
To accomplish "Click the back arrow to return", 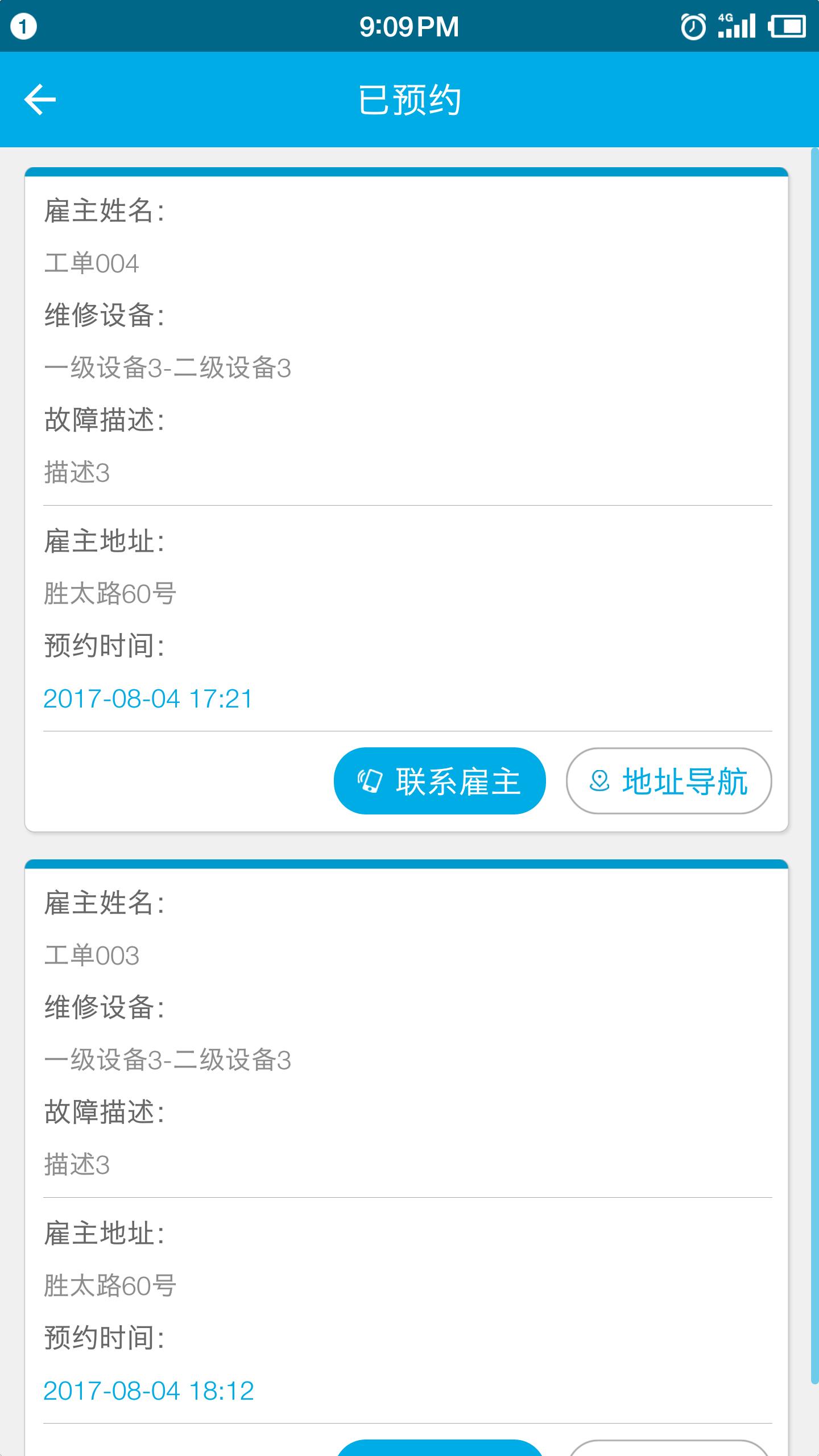I will coord(40,99).
